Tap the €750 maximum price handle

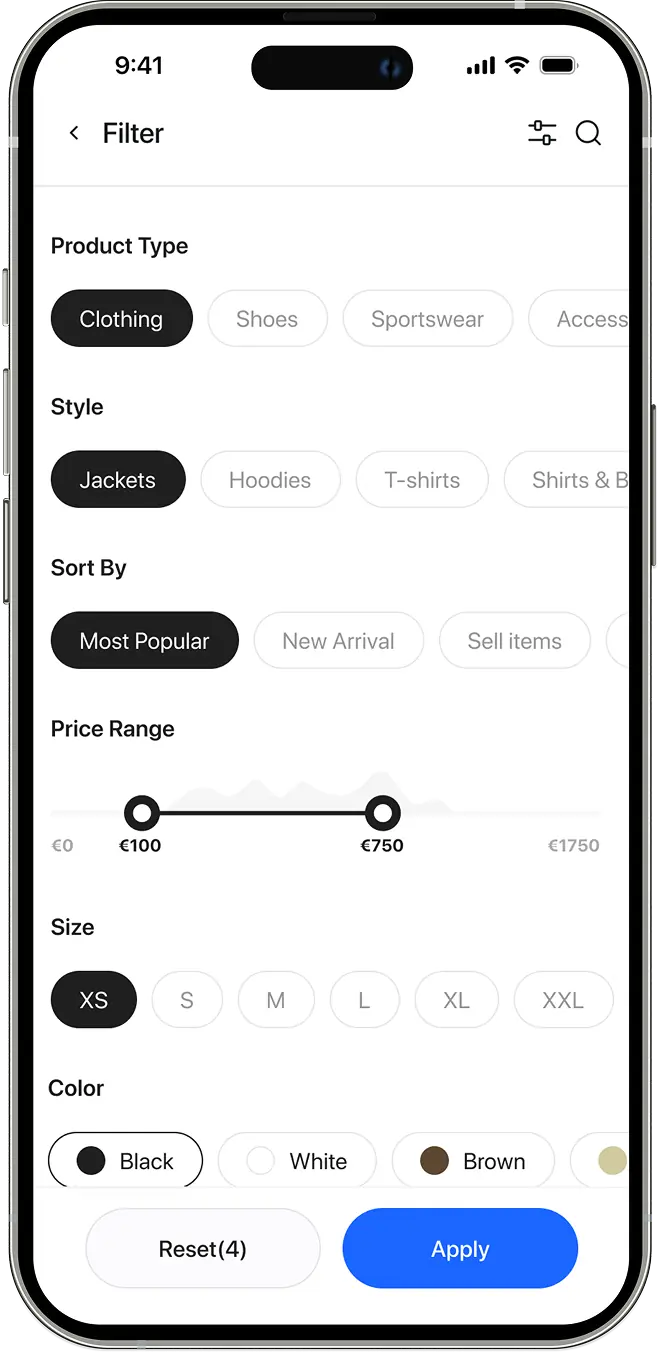pos(382,813)
